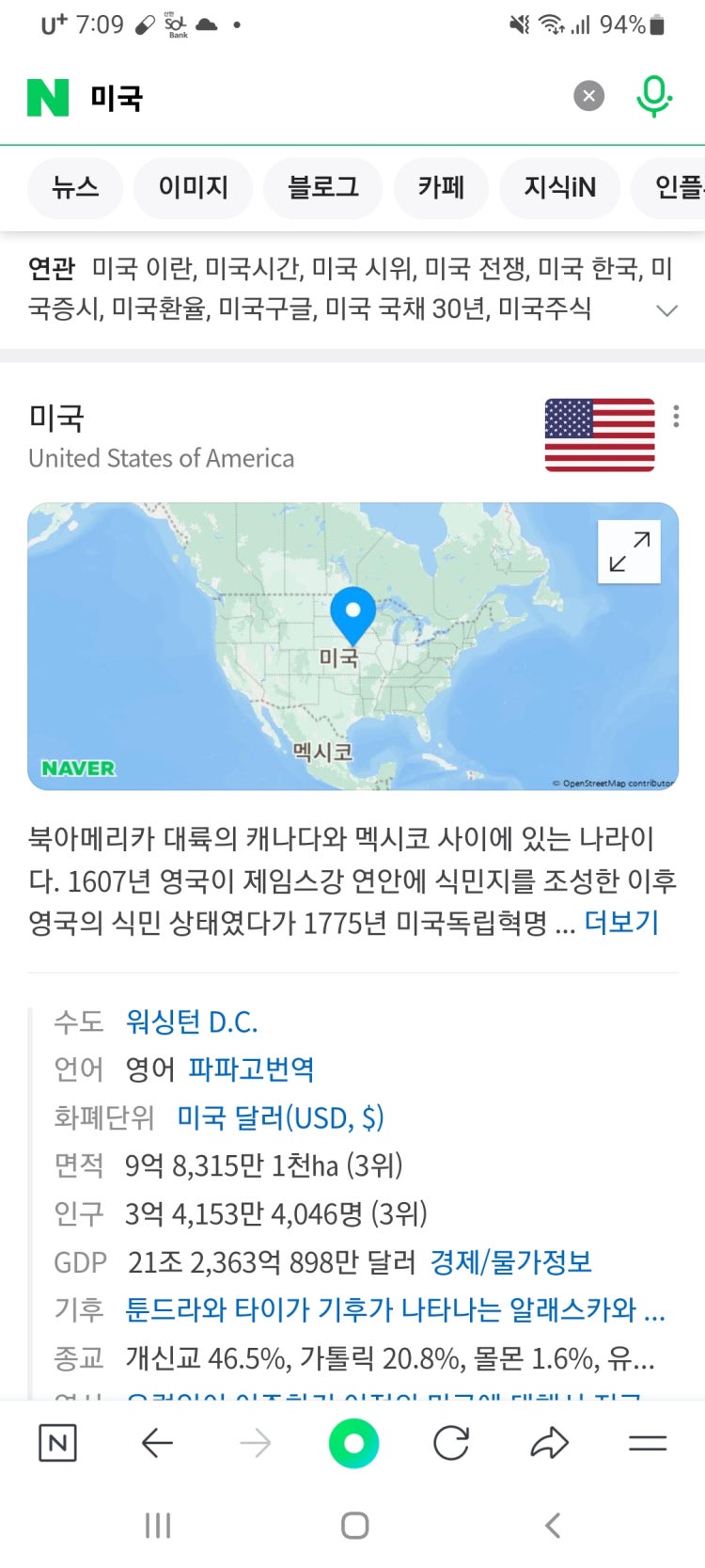Share this page using the share arrow
This screenshot has width=705, height=1568.
[x=550, y=1443]
